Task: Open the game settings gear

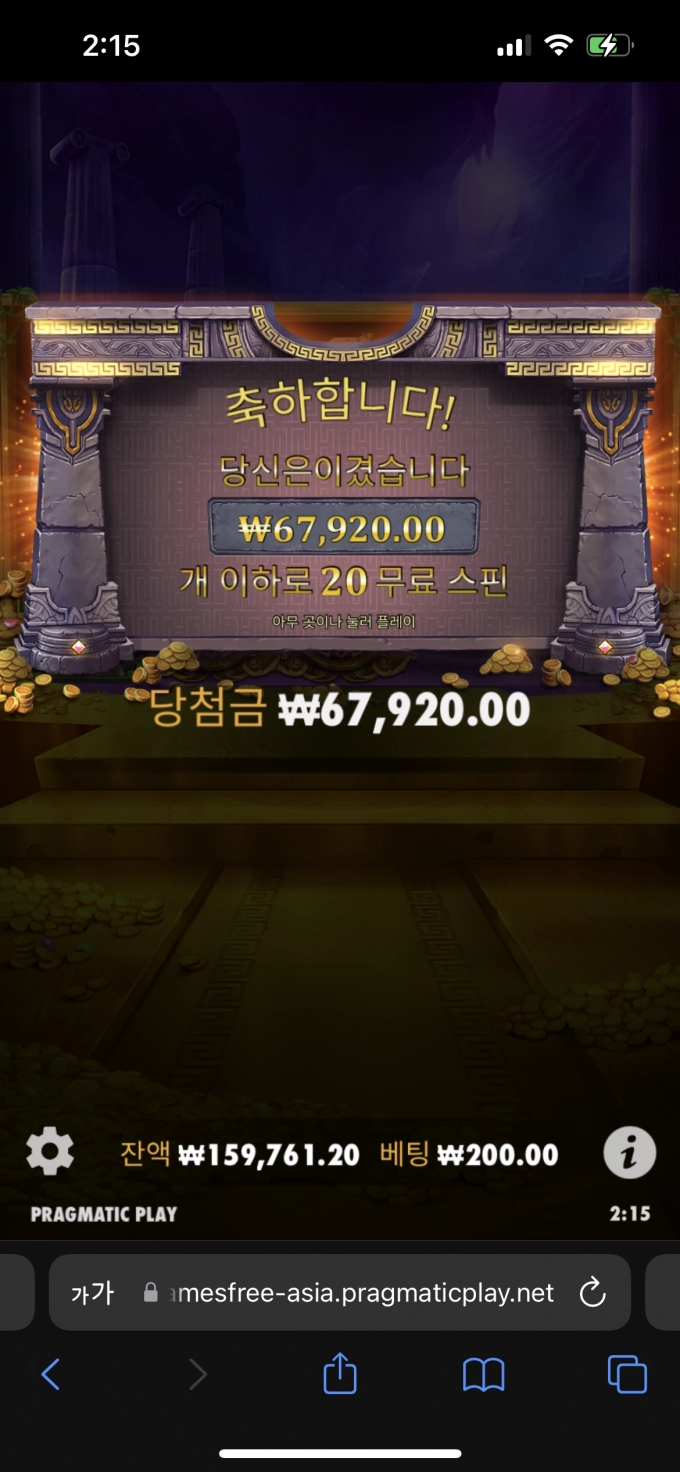Action: [50, 1152]
